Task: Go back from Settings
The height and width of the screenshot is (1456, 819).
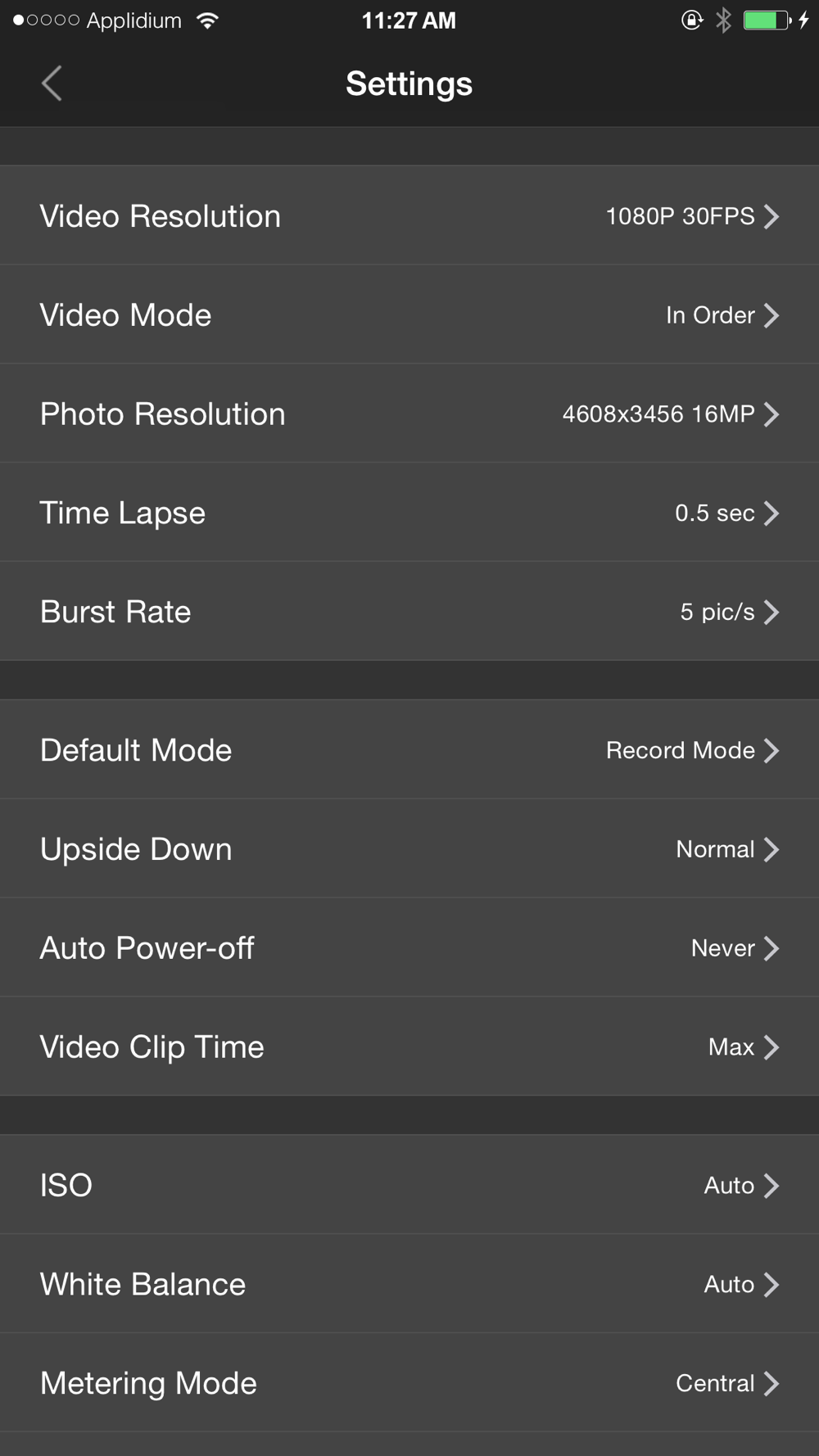Action: click(52, 84)
